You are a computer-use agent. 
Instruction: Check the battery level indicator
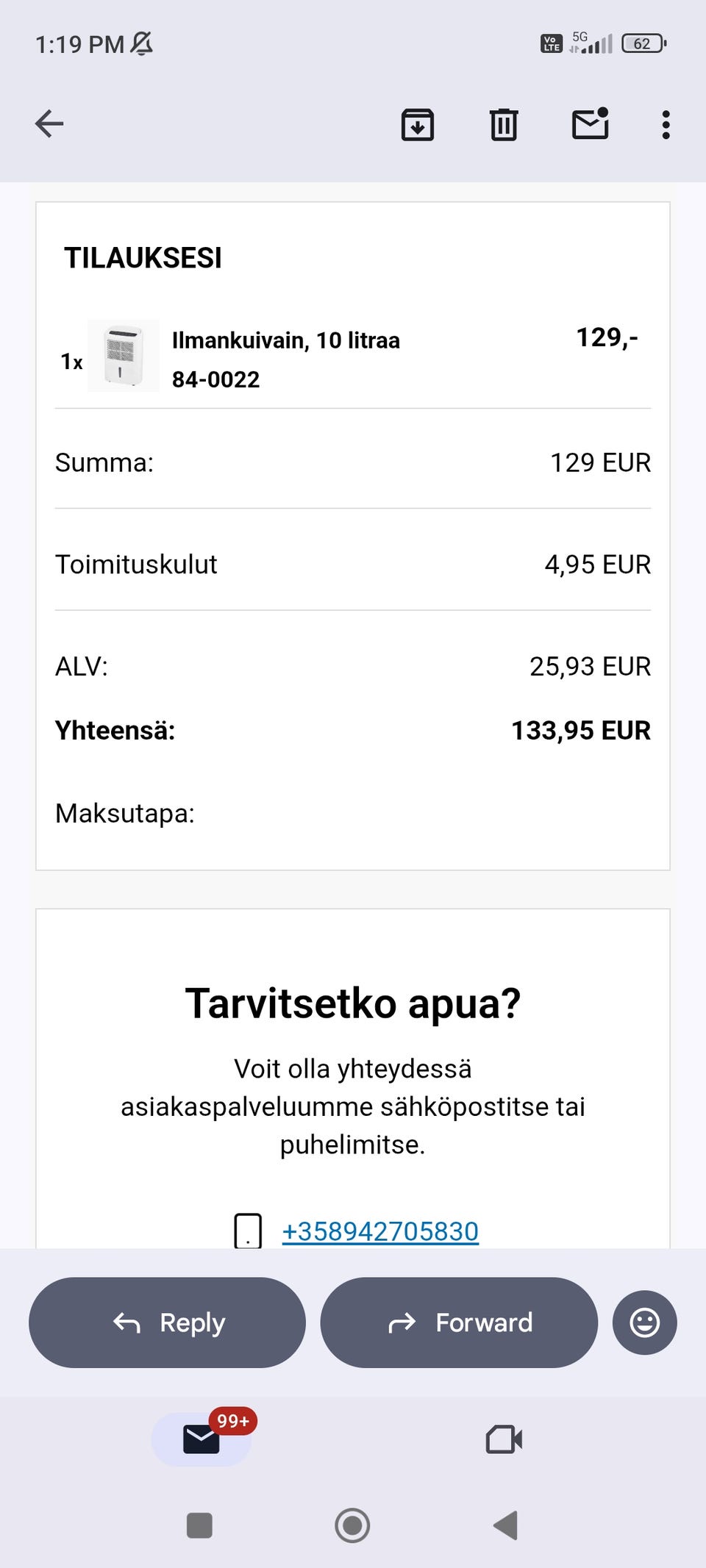(x=642, y=44)
